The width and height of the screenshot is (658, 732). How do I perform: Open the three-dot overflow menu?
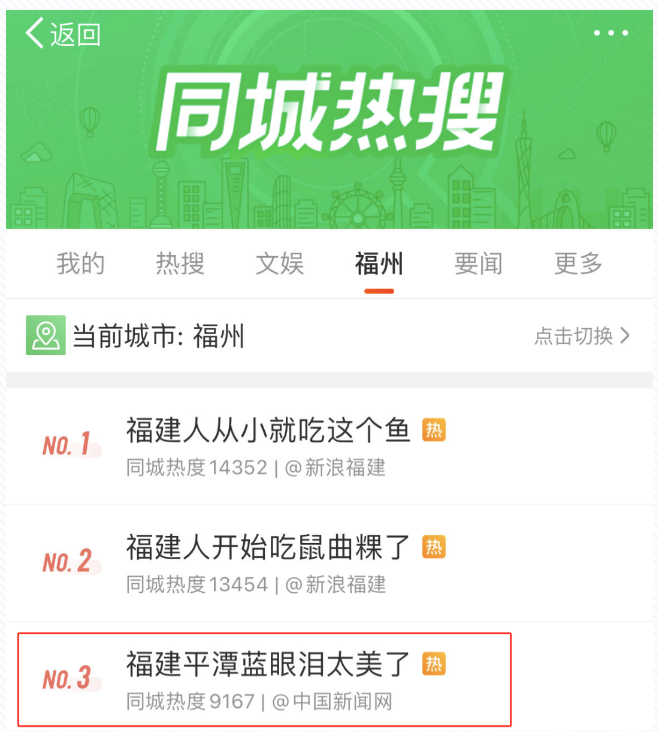click(610, 33)
